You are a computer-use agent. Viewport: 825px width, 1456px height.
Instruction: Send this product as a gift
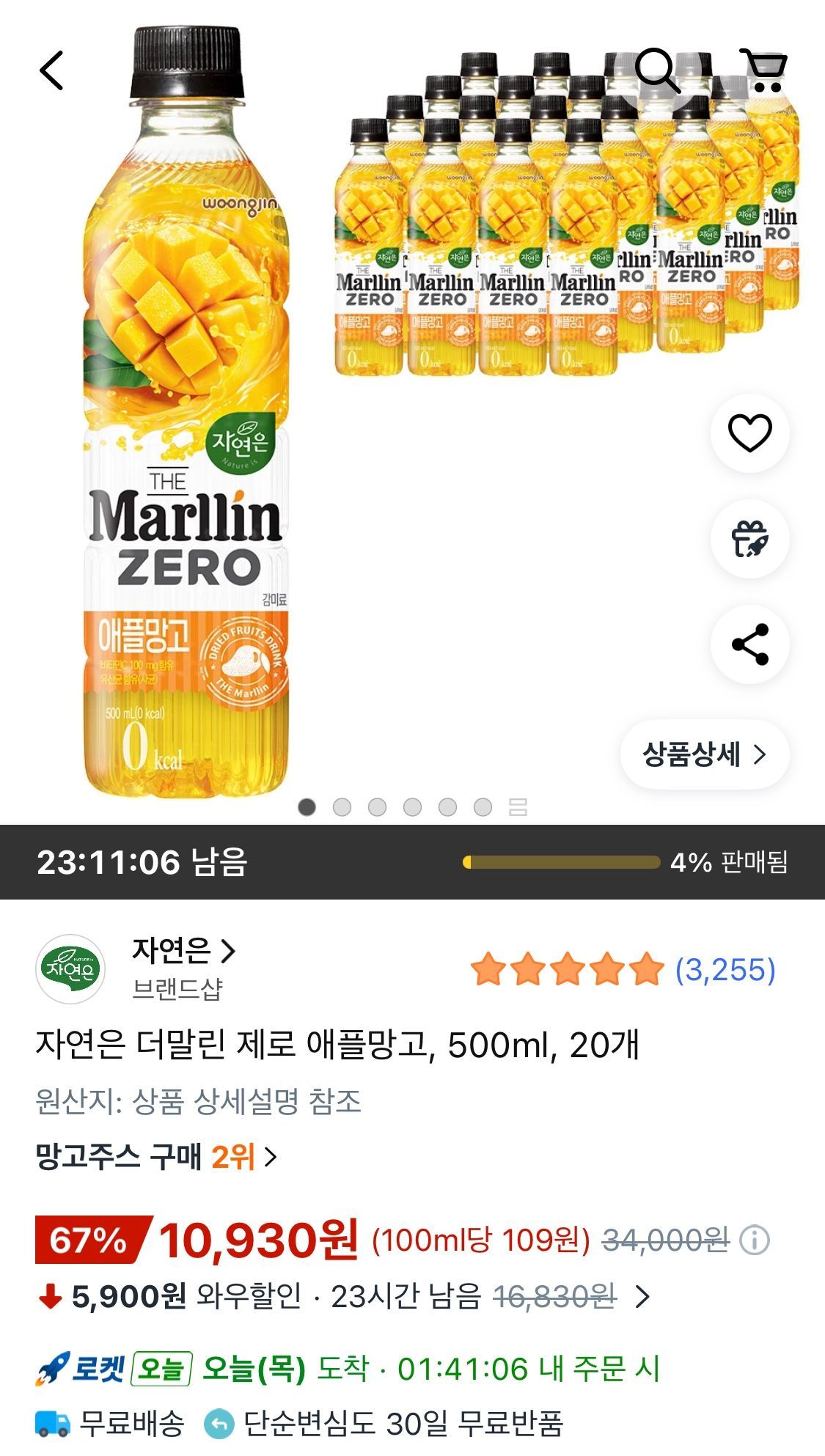pos(749,539)
